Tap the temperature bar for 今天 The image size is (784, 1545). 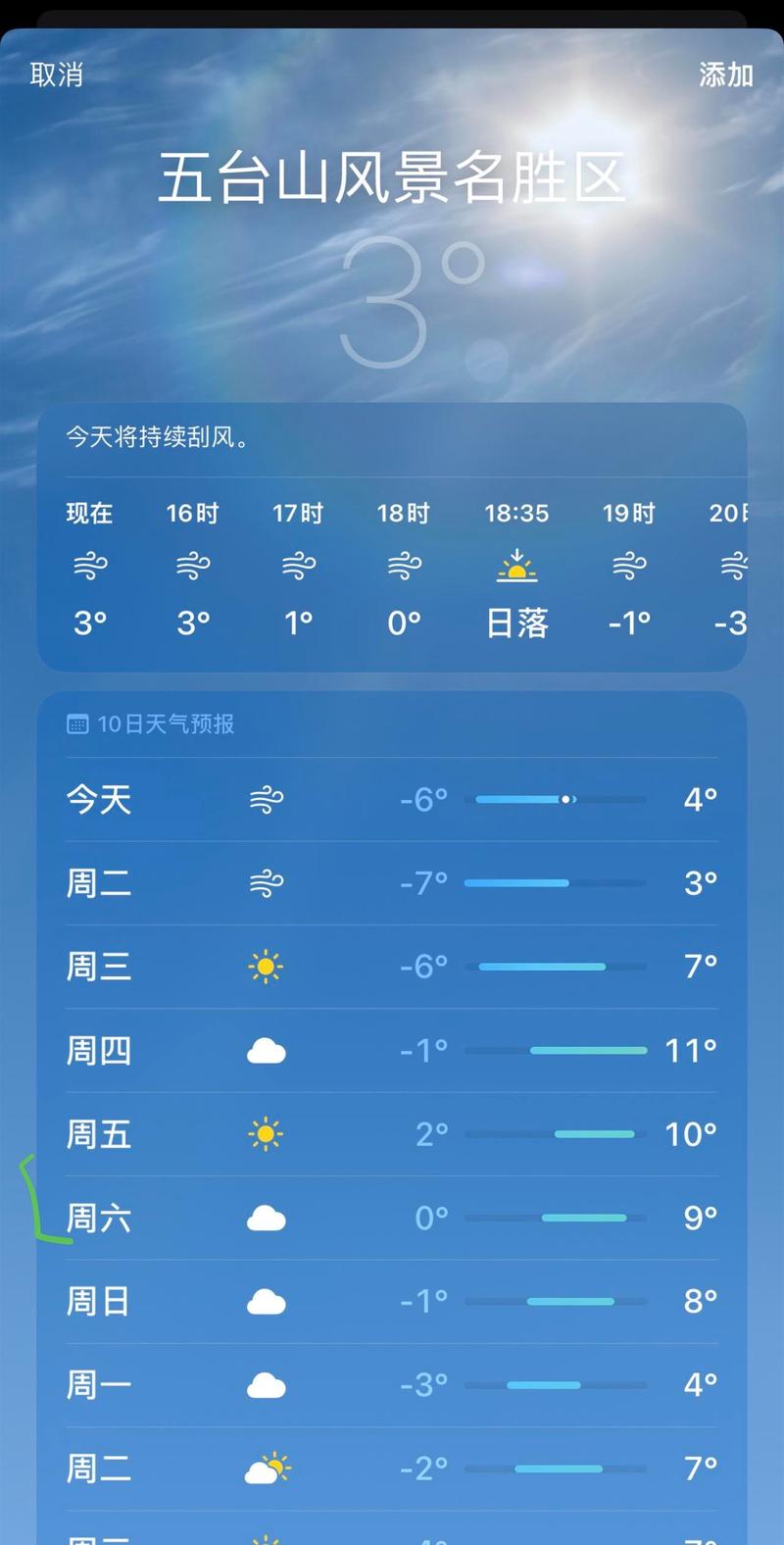tap(561, 799)
